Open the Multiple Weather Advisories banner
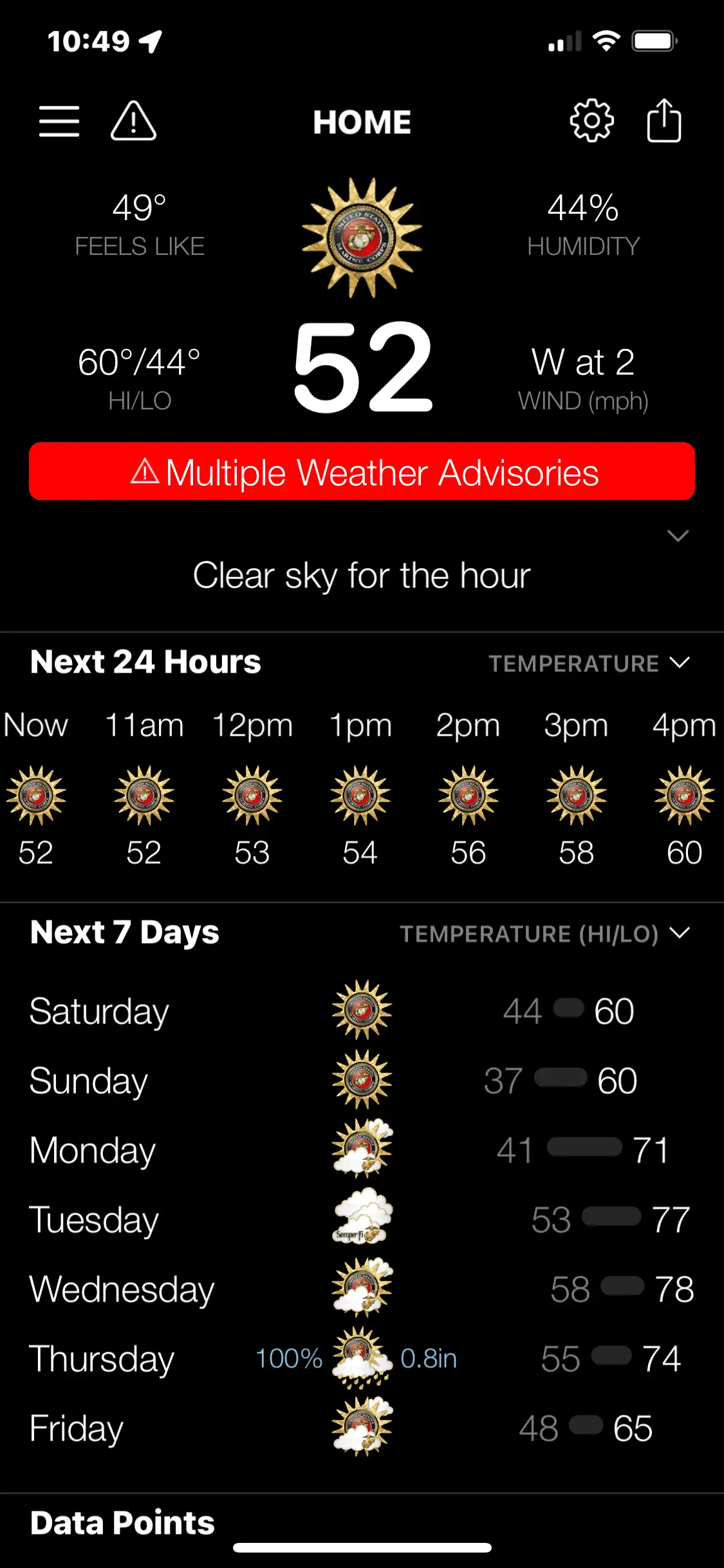Viewport: 724px width, 1568px height. click(x=362, y=471)
